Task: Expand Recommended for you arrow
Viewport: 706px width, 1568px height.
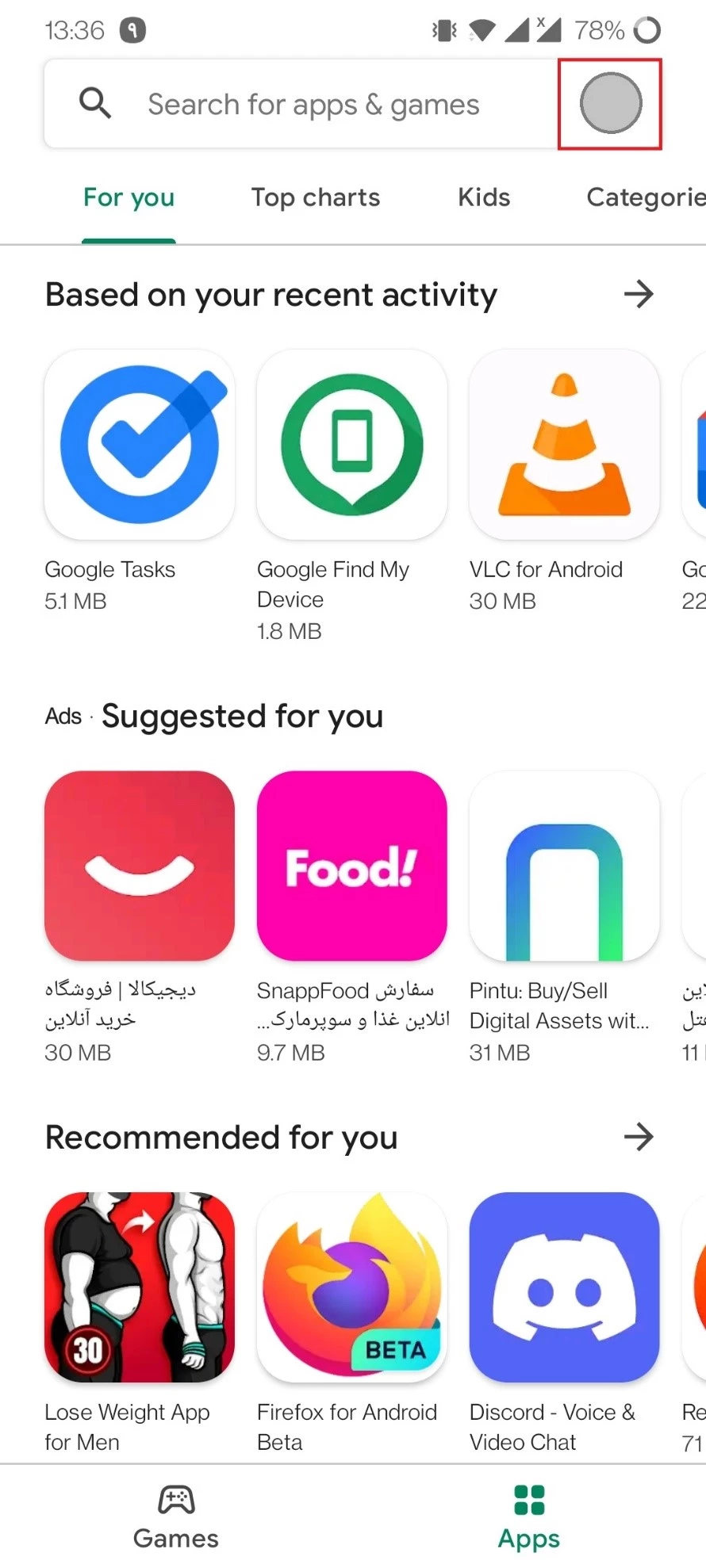Action: (639, 1137)
